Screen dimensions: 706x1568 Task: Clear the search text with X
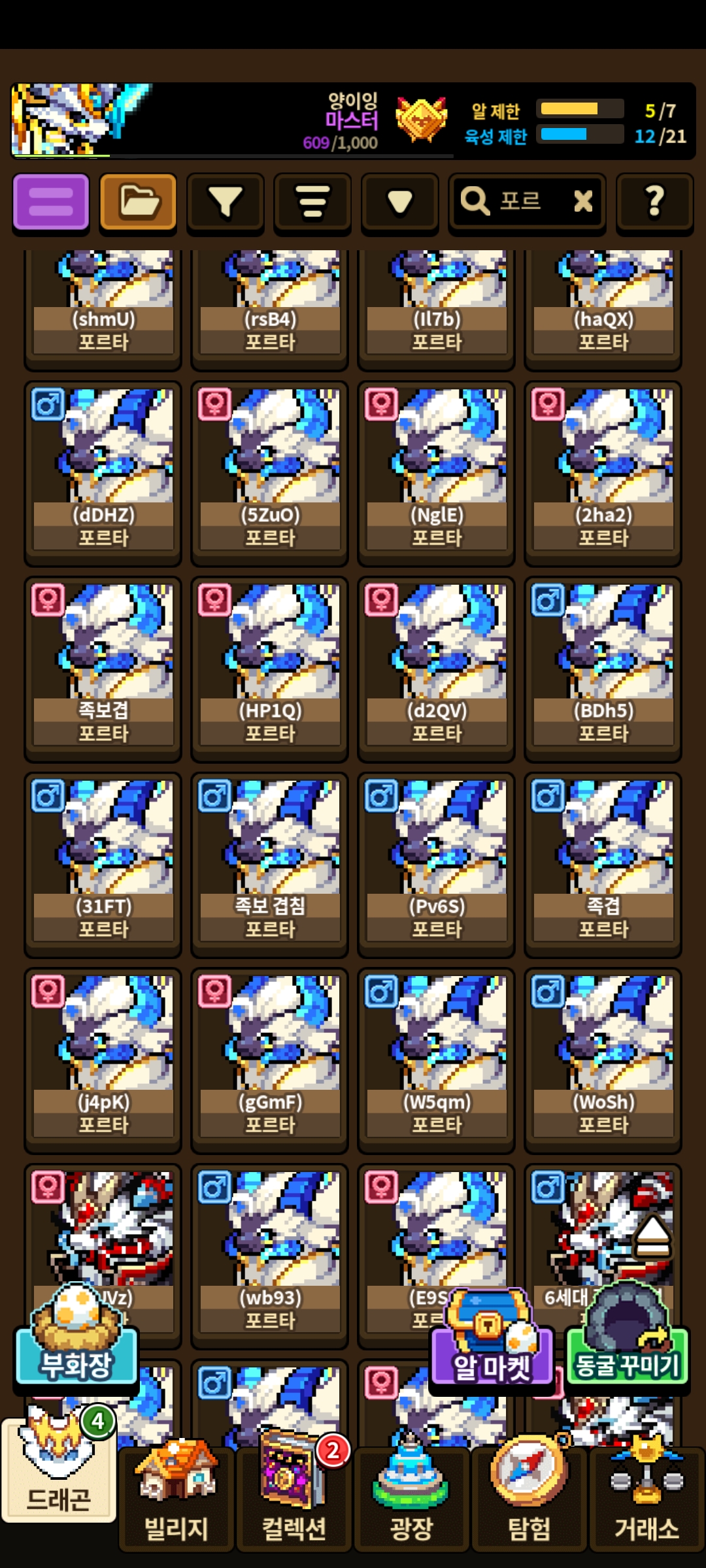(x=583, y=201)
